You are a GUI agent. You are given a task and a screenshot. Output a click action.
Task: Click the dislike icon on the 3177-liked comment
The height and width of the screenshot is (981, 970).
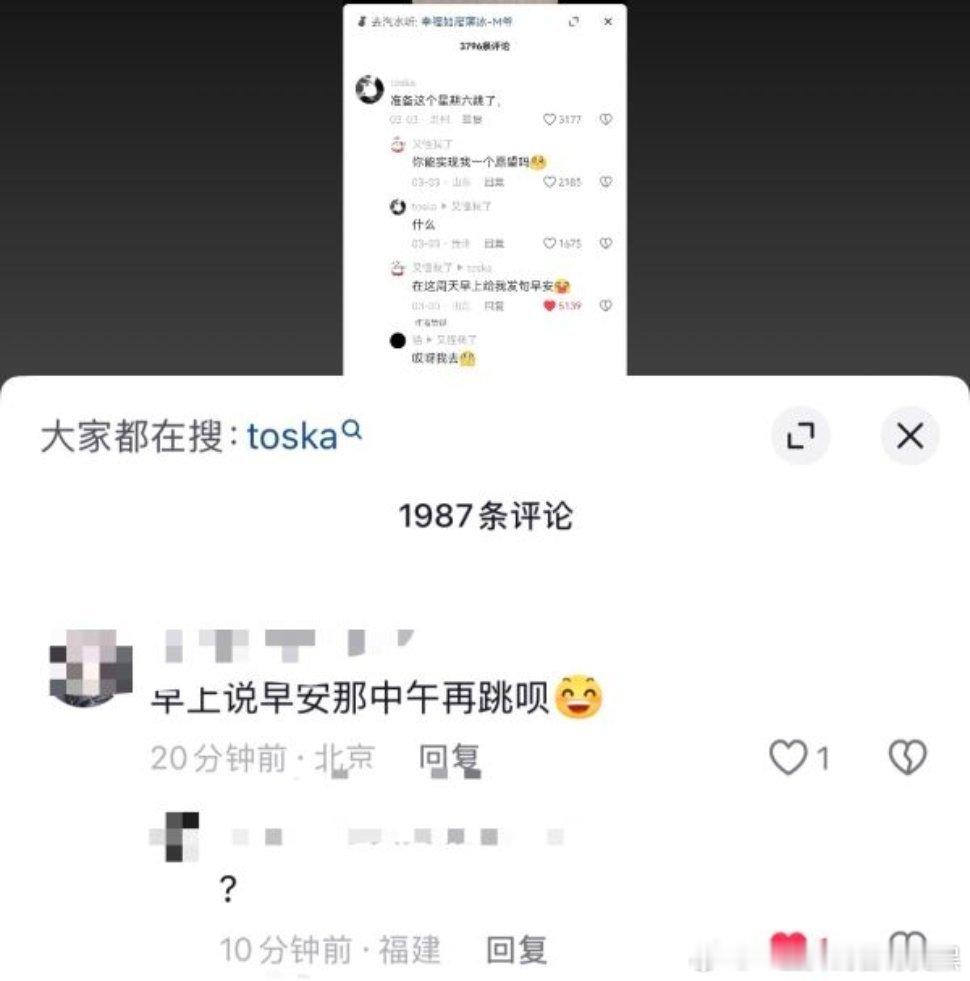605,119
